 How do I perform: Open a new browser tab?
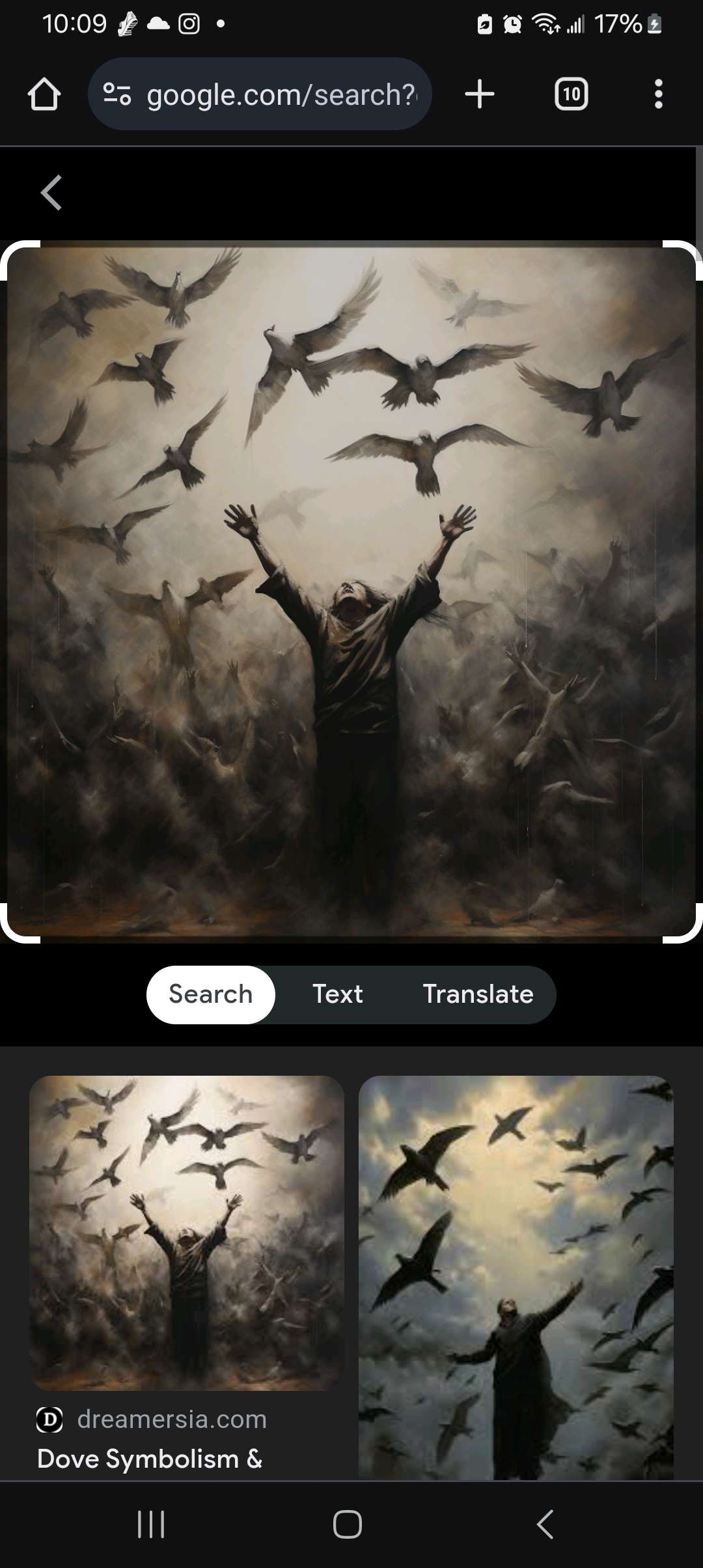coord(480,94)
